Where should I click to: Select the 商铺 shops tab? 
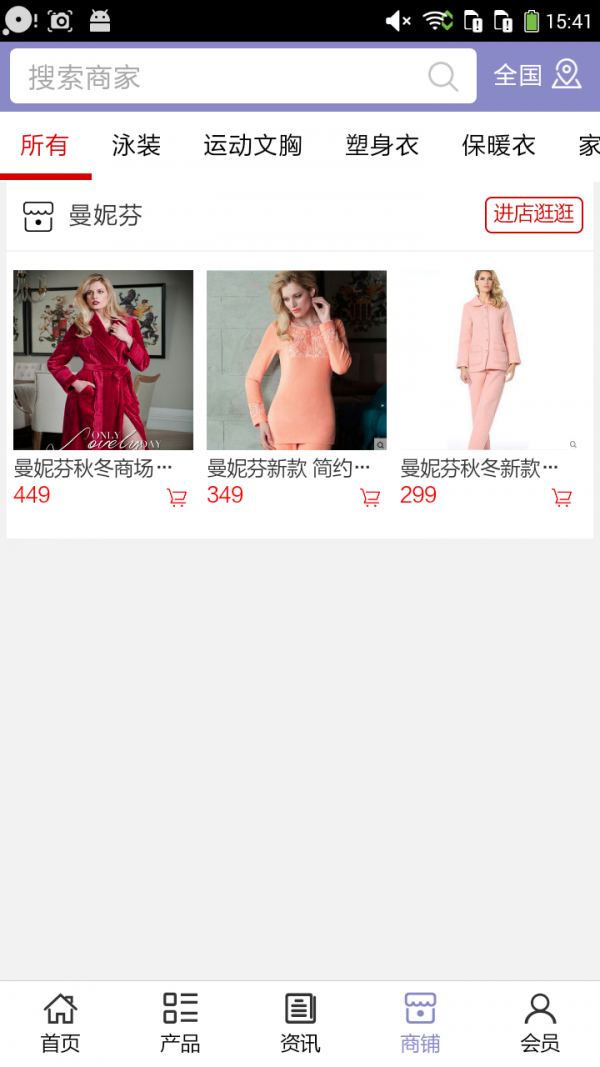(420, 1023)
